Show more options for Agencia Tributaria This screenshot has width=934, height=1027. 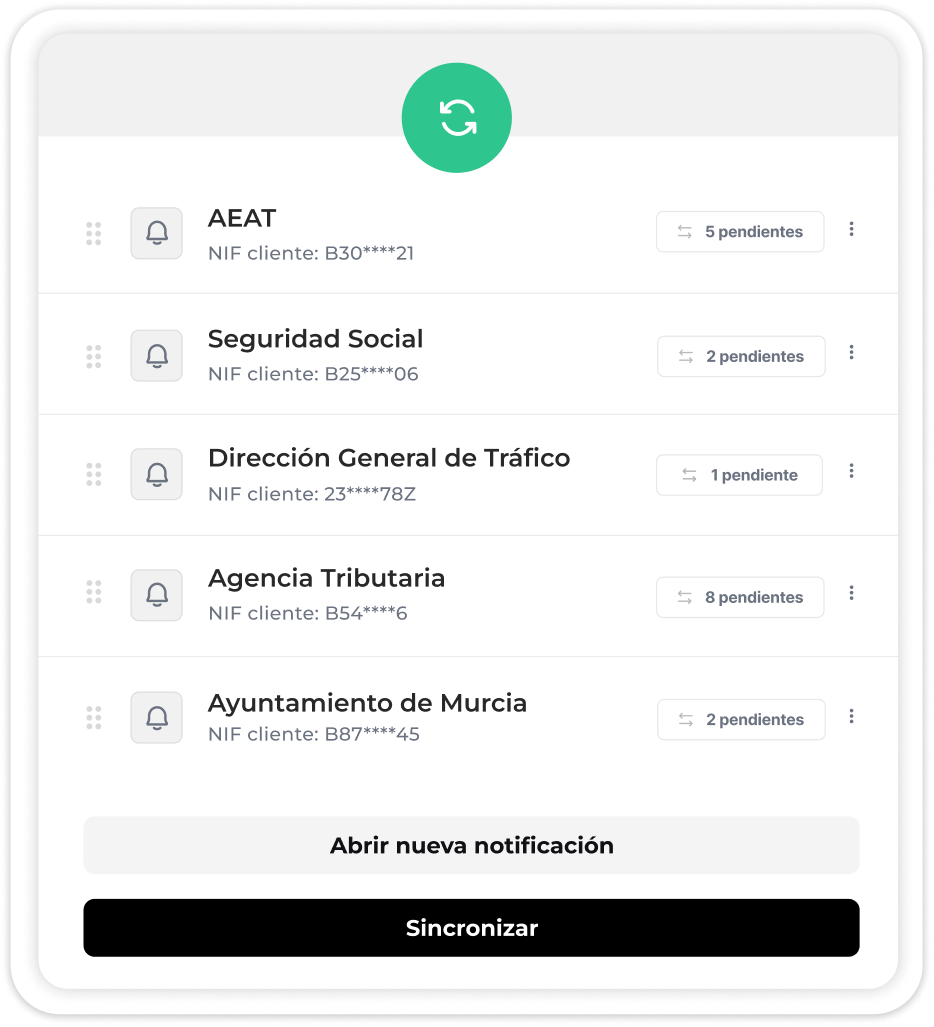851,593
